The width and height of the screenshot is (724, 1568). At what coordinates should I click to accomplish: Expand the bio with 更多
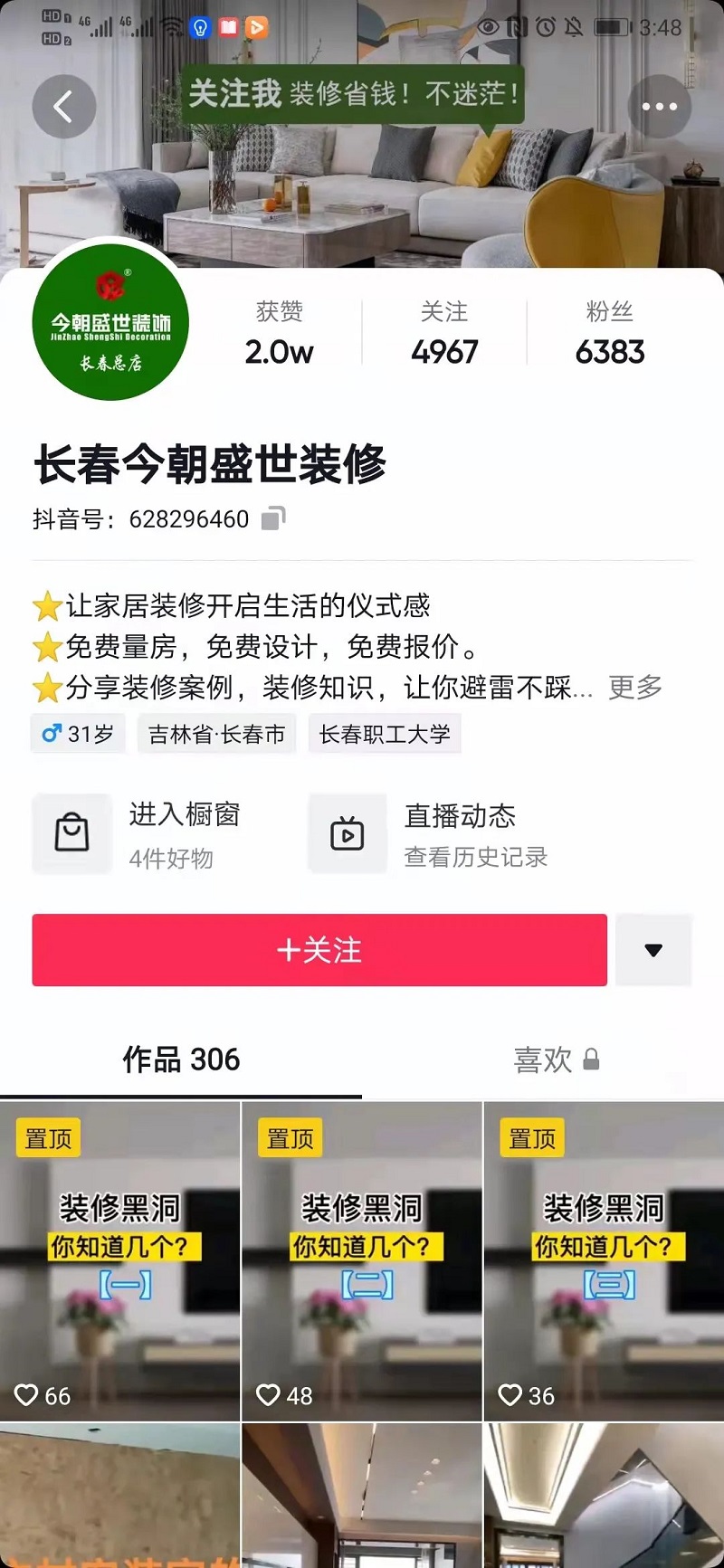[x=634, y=688]
